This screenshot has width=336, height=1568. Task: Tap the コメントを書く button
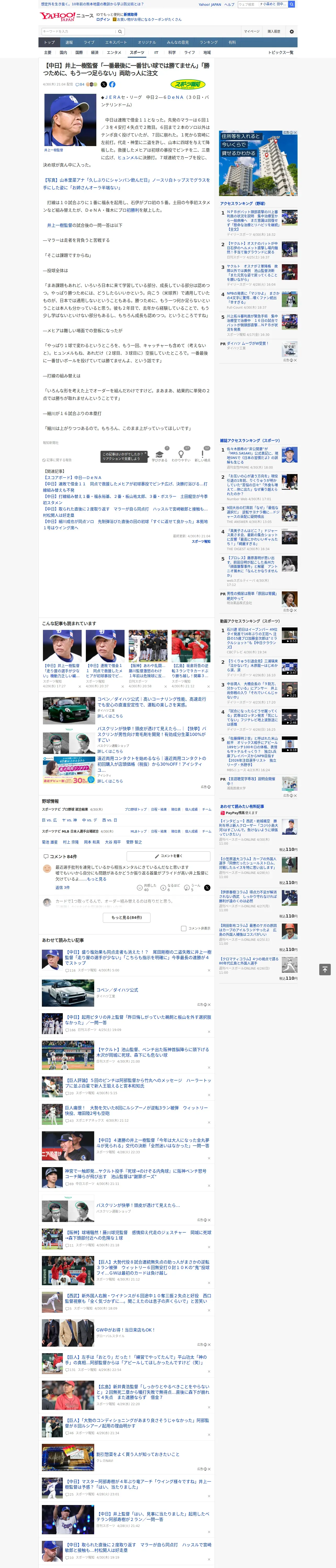[x=168, y=856]
